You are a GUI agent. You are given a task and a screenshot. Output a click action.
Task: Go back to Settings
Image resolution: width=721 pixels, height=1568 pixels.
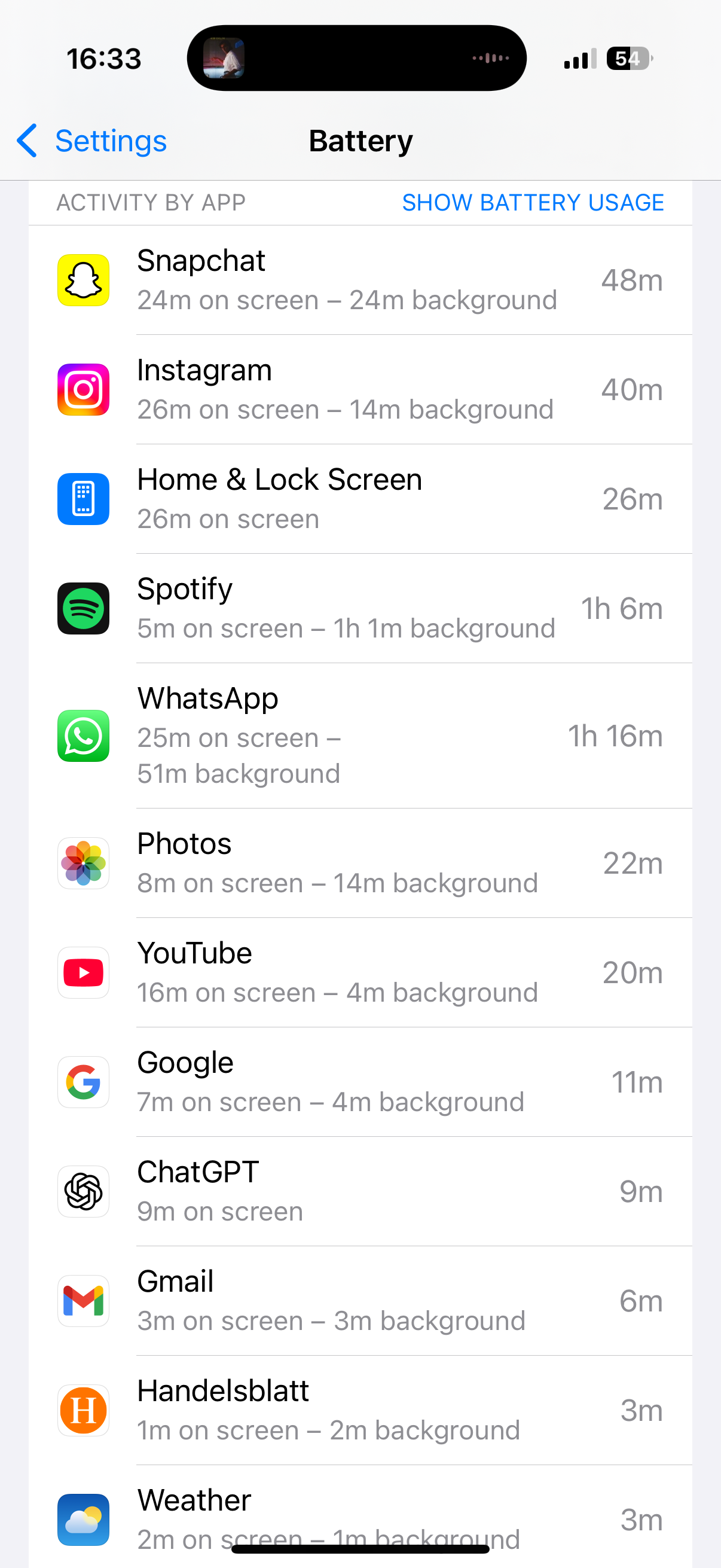91,141
